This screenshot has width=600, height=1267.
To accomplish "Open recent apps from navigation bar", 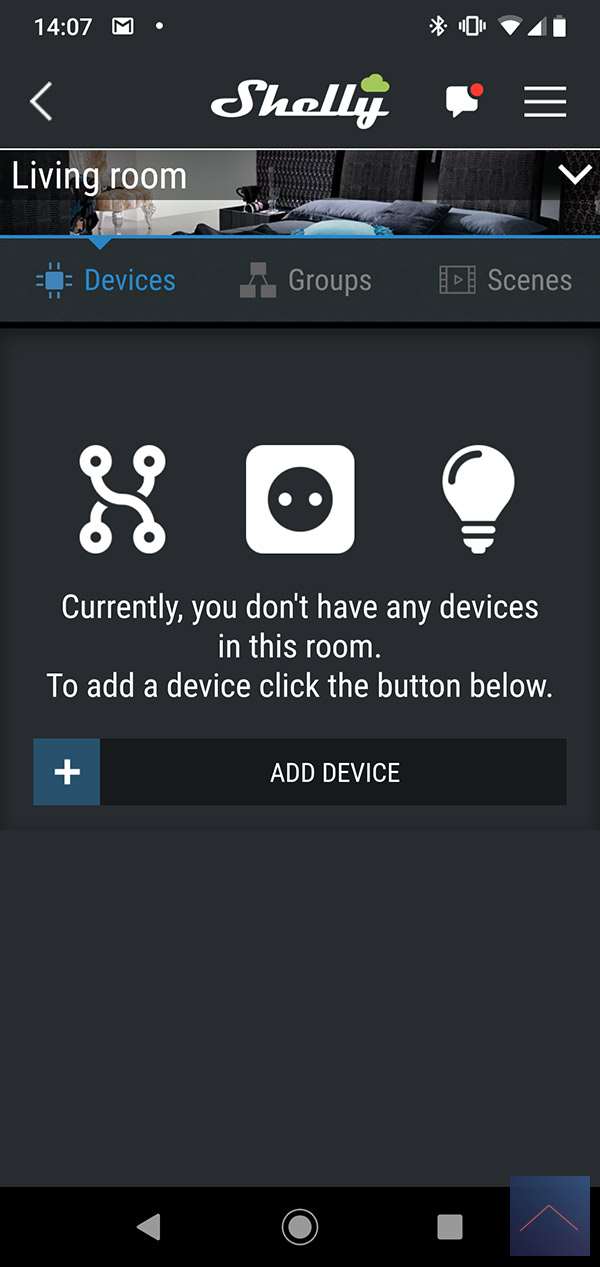I will [450, 1226].
